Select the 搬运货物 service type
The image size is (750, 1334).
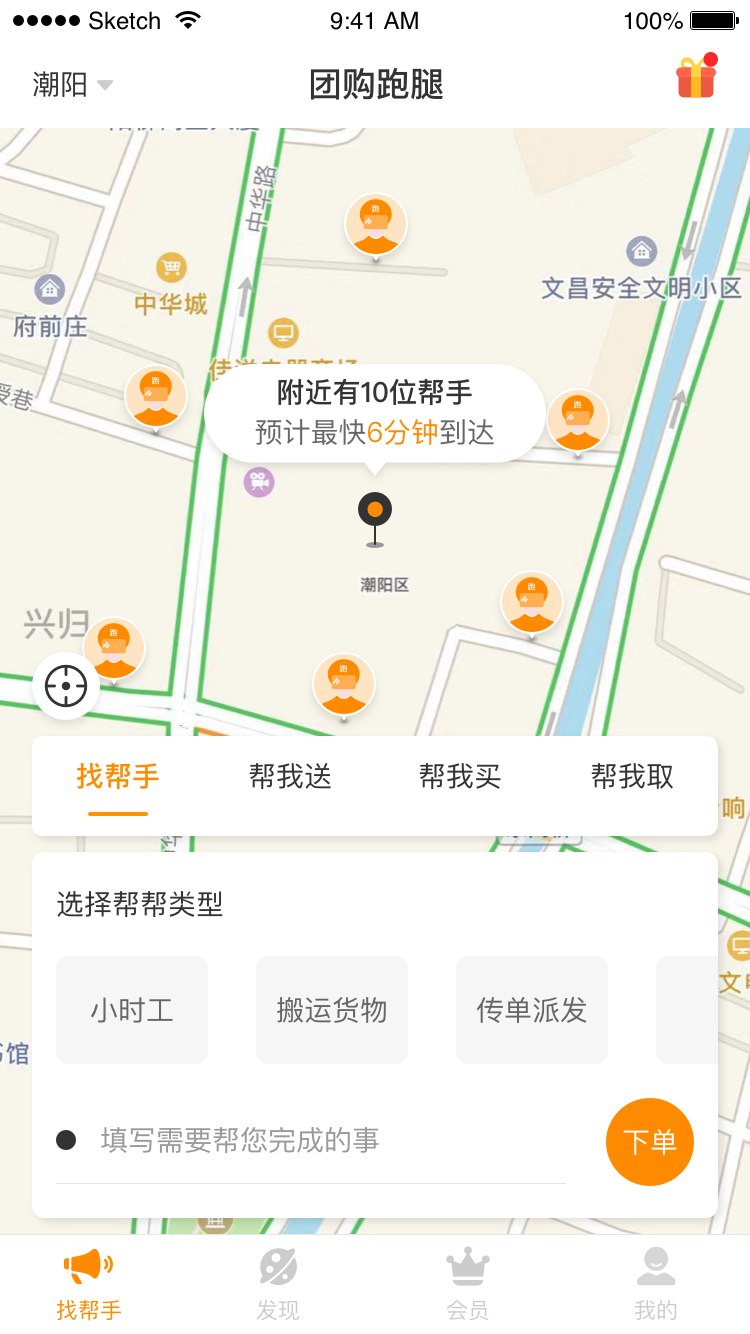coord(331,1009)
